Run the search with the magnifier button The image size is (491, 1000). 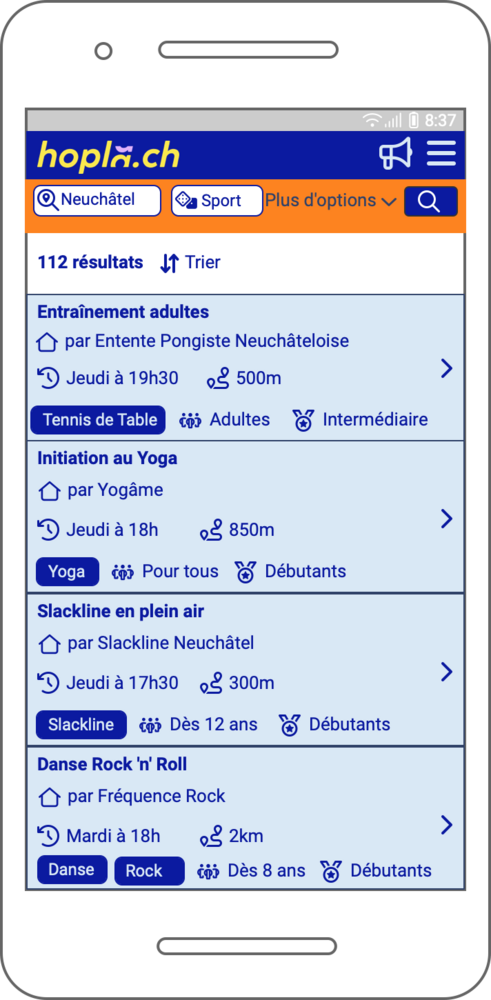click(x=430, y=202)
